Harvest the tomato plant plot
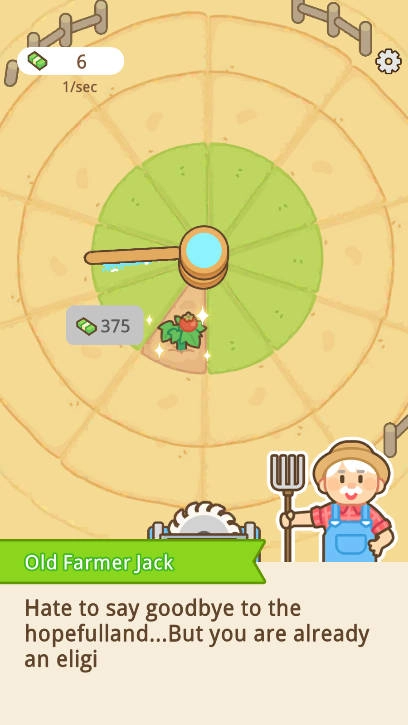The width and height of the screenshot is (408, 725). click(182, 332)
